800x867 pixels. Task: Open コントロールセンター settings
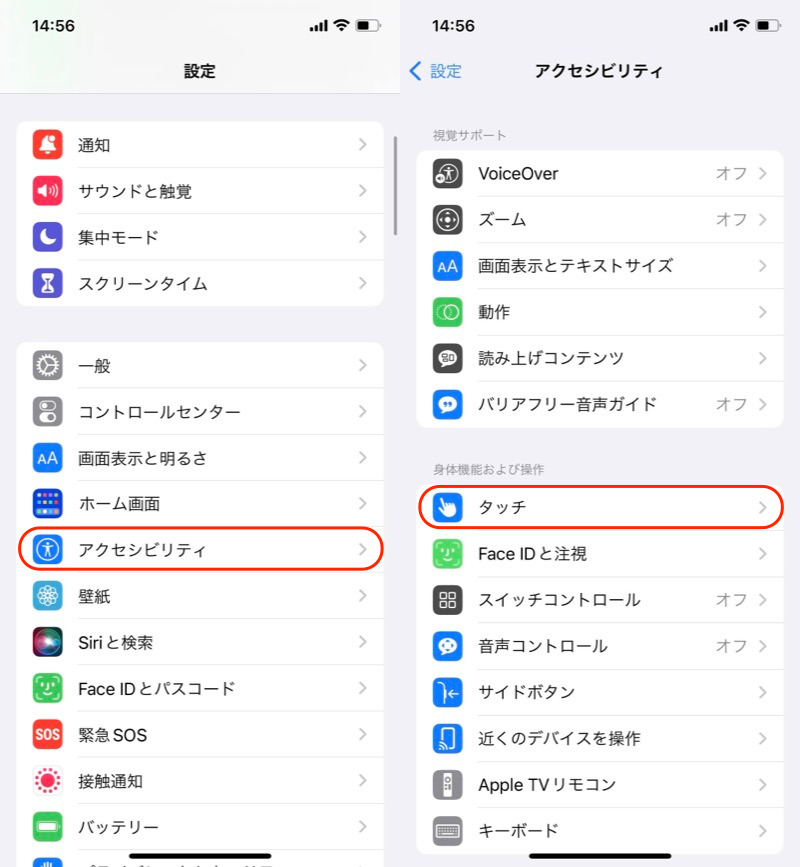[200, 412]
